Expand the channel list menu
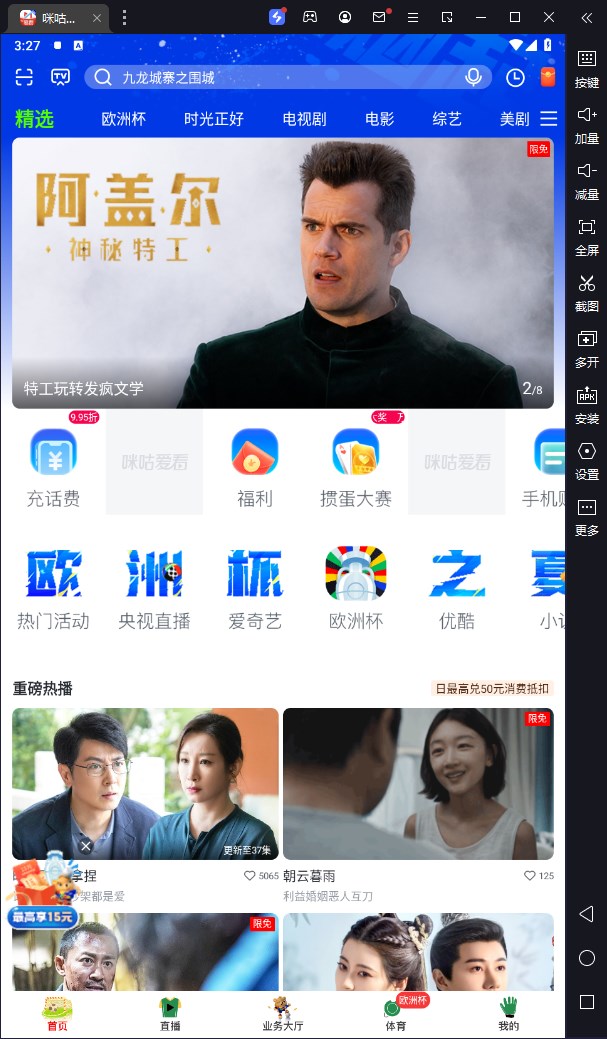607x1039 pixels. pos(548,119)
